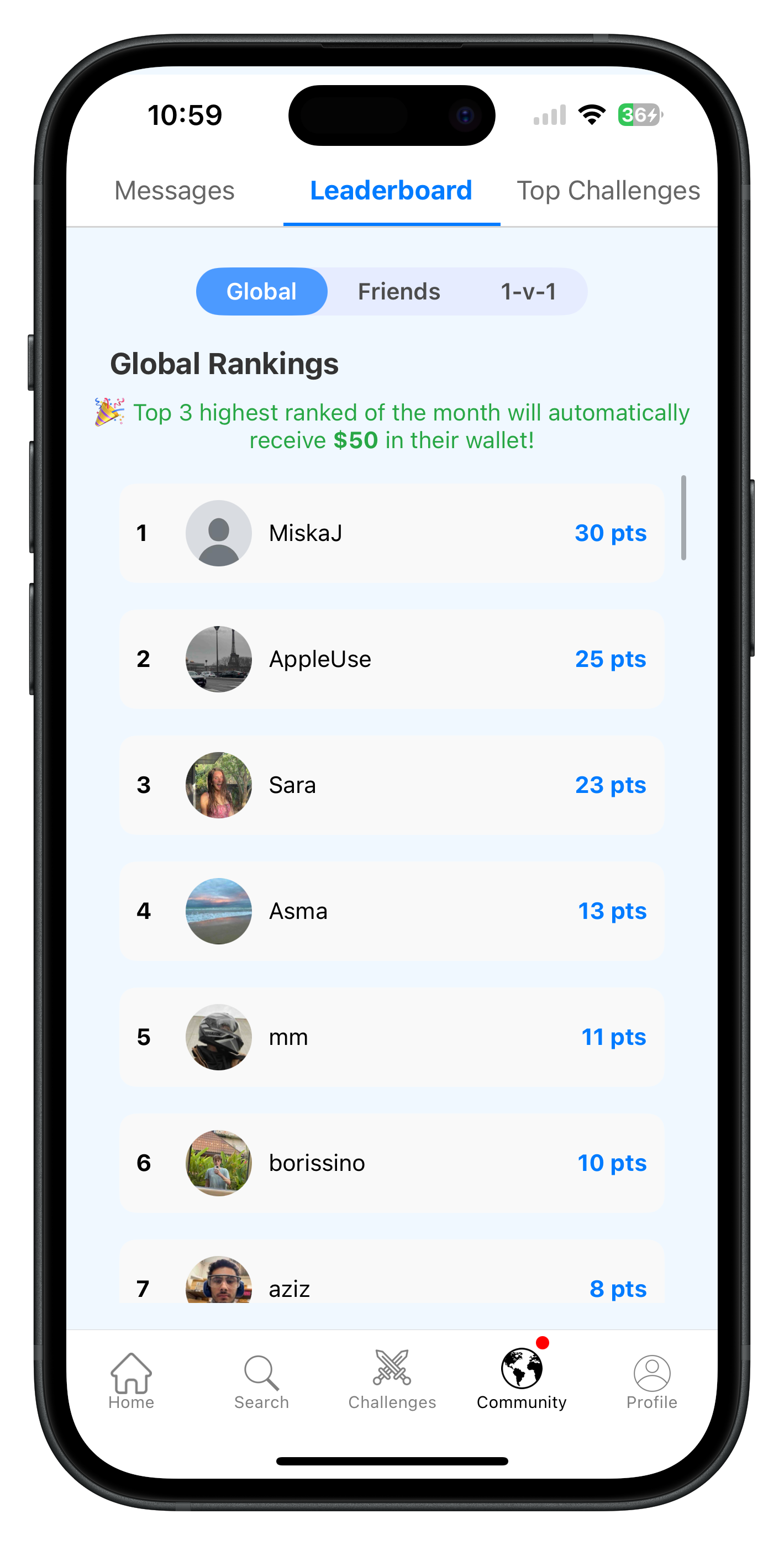Select the Leaderboard tab
The height and width of the screenshot is (1545, 784).
pos(391,191)
